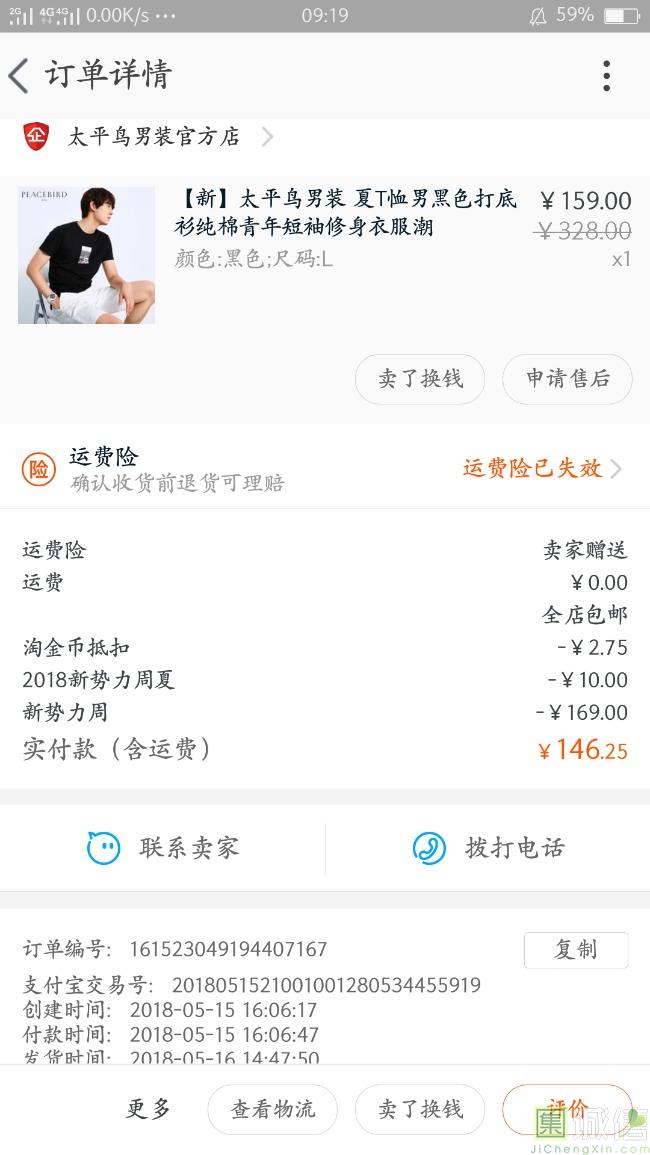Tap 联系卖家 to message seller
Viewport: 650px width, 1155px height.
point(163,848)
